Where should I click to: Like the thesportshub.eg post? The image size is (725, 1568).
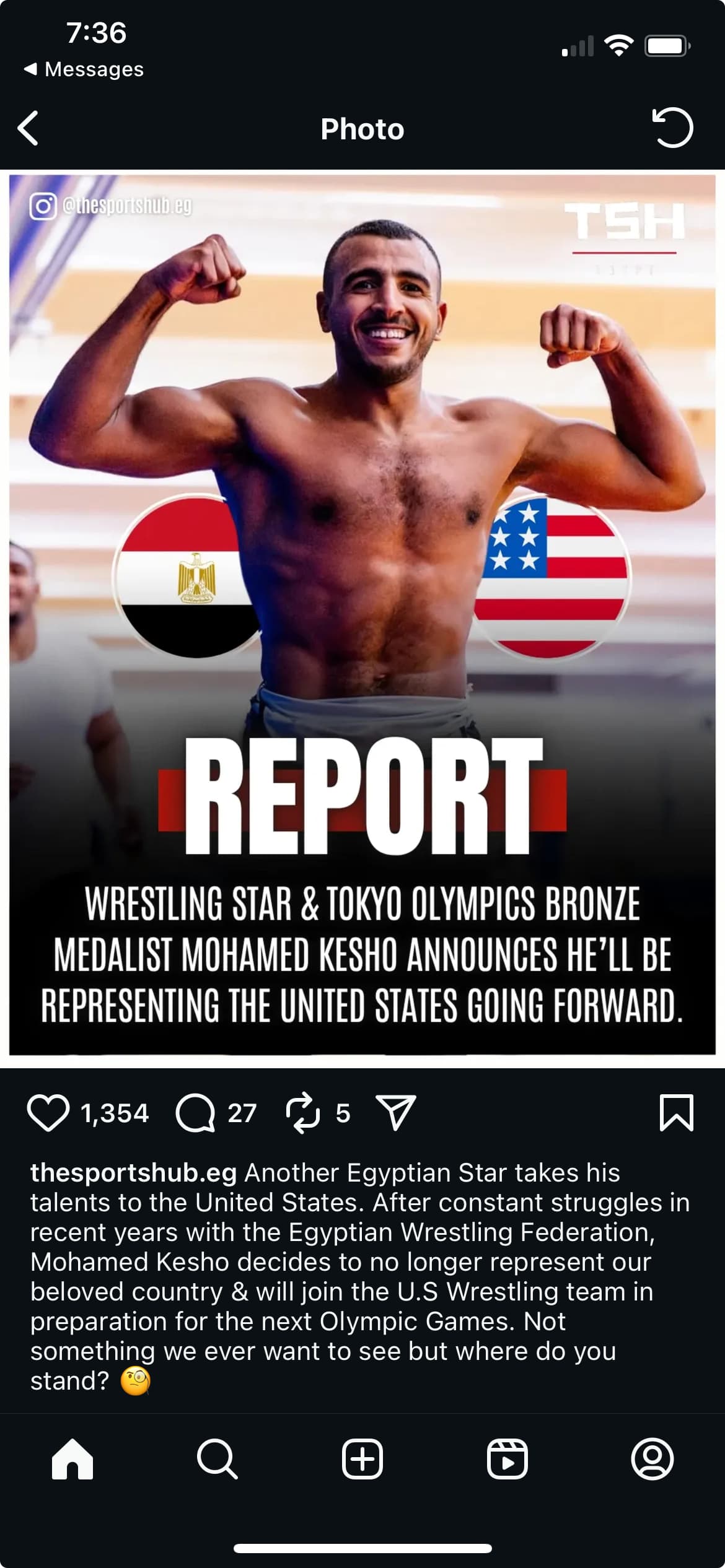coord(48,1113)
